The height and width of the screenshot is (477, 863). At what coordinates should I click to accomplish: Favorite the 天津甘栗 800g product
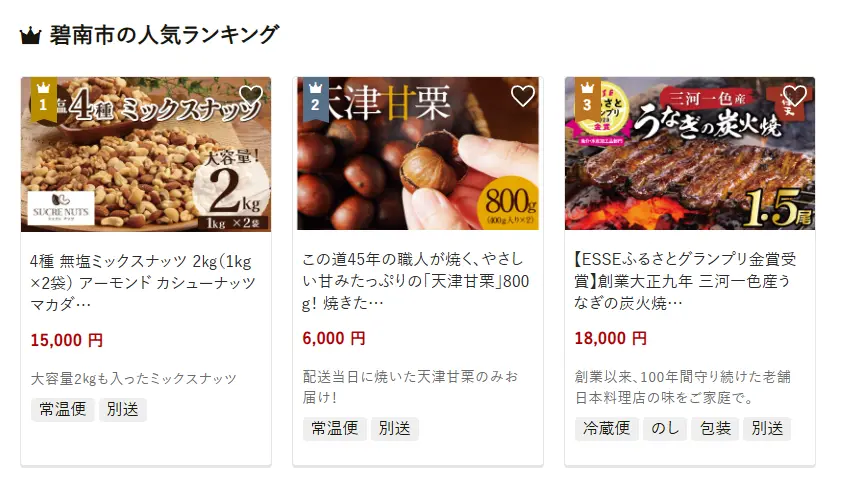(x=523, y=96)
